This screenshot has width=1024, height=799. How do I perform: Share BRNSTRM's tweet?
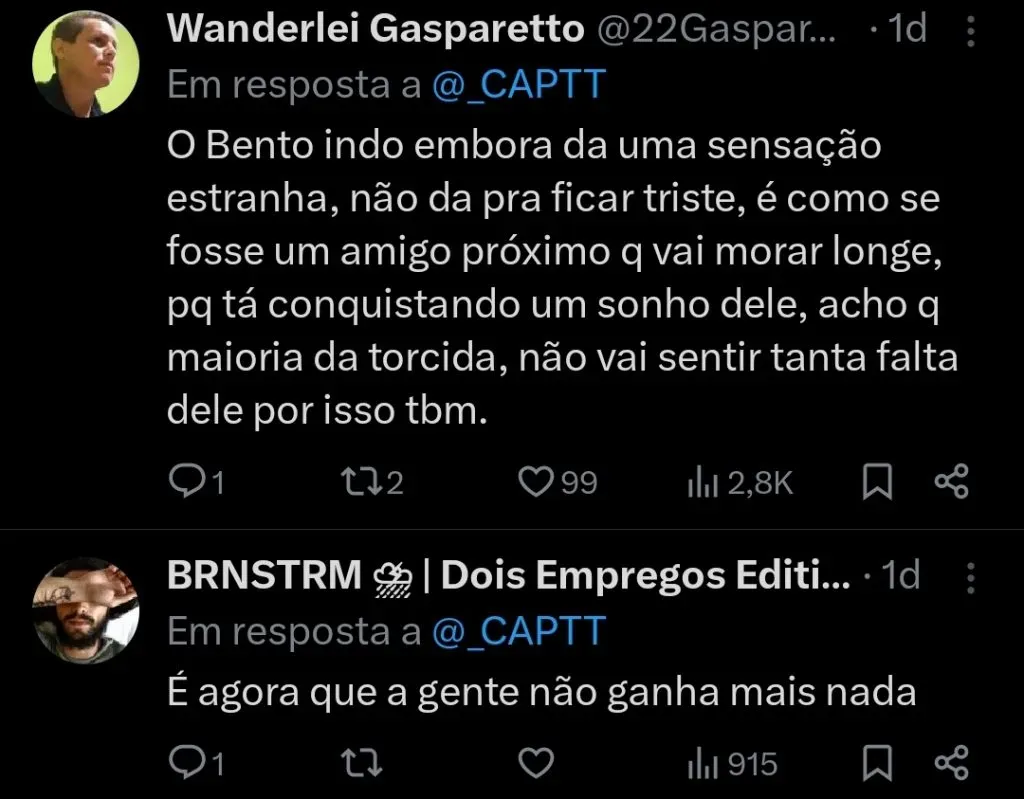point(951,764)
